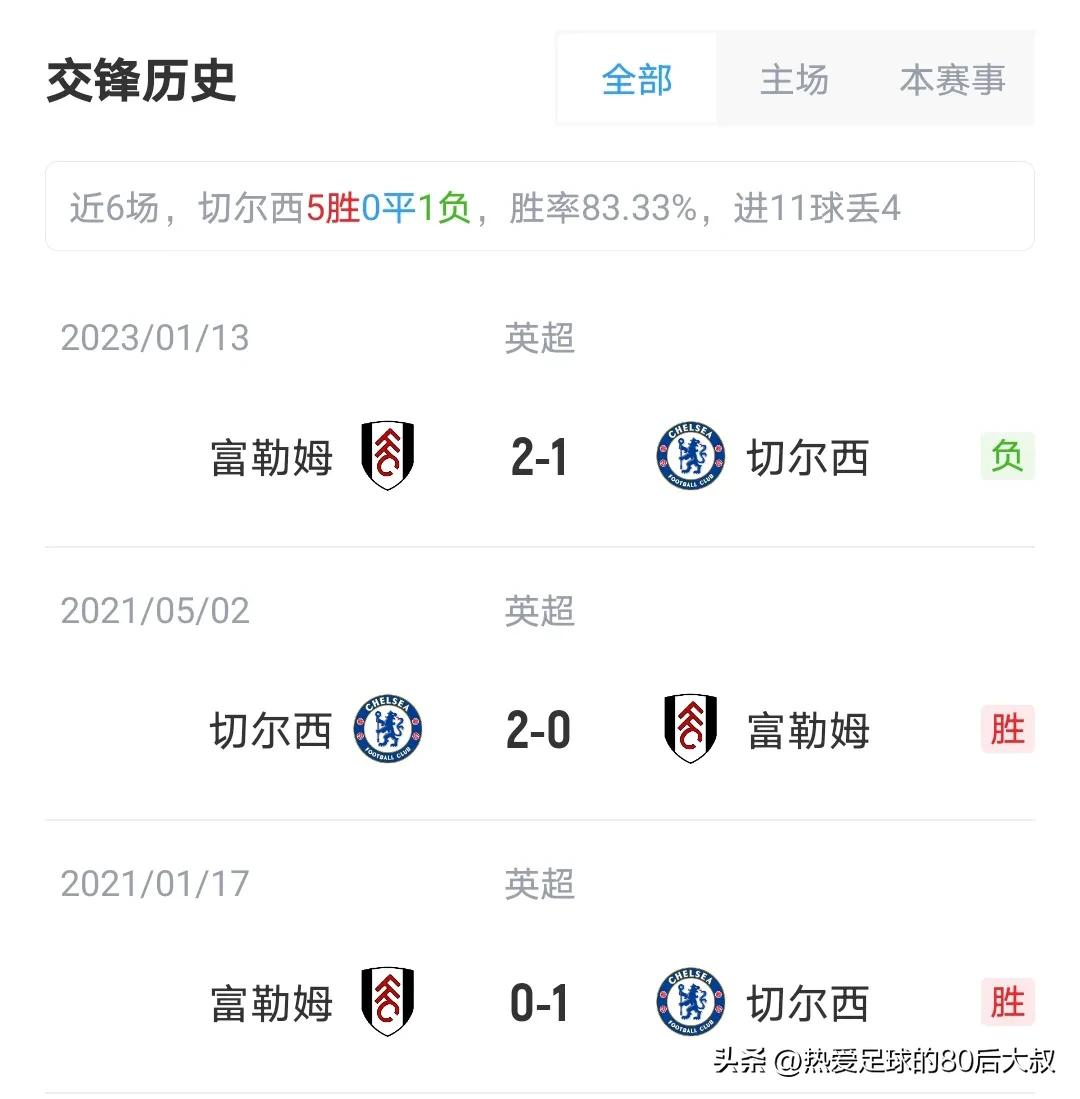Click the Chelsea club crest in the first match
Viewport: 1080px width, 1099px height.
coord(688,457)
